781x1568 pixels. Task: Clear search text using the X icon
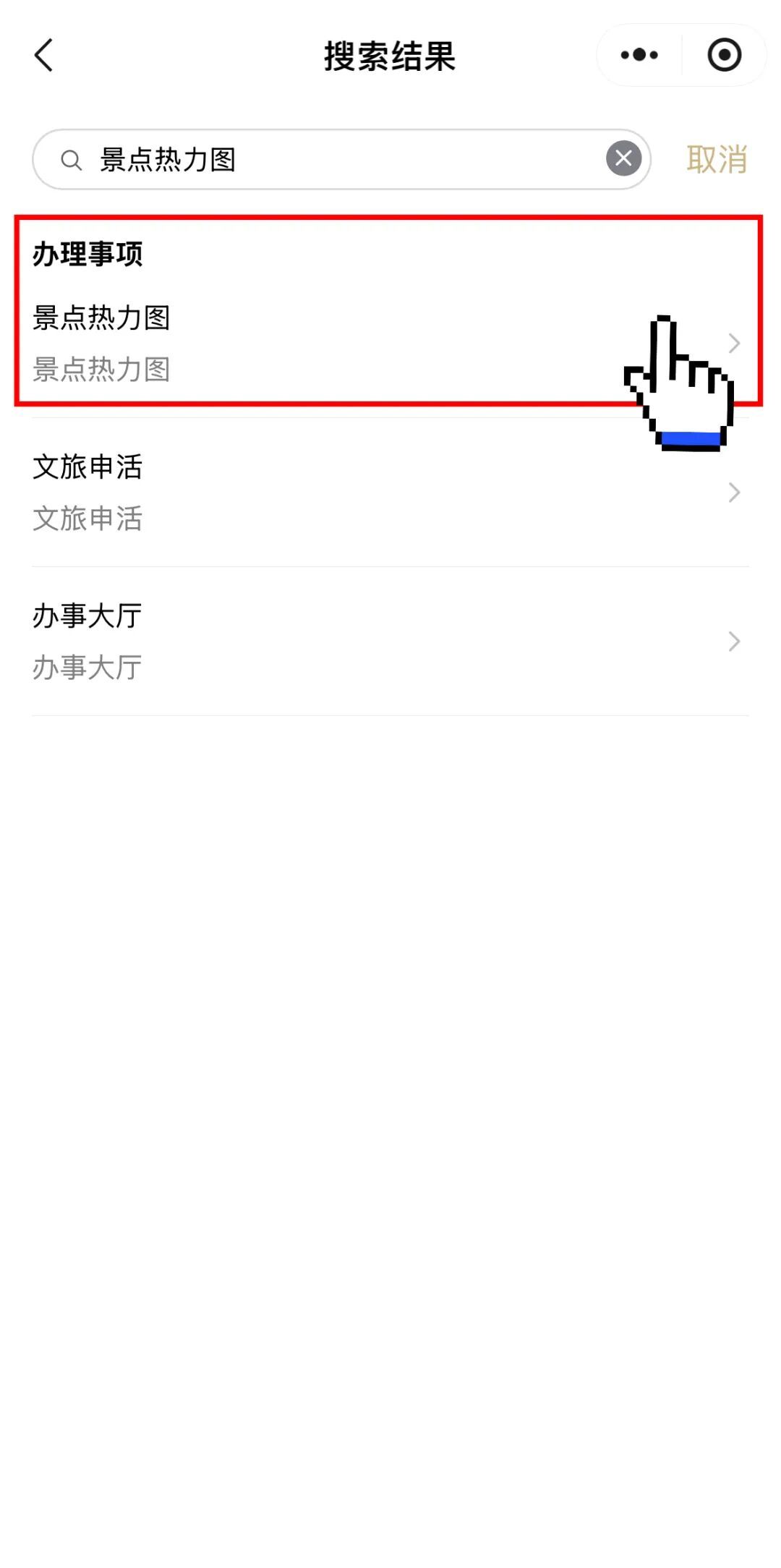tap(622, 160)
